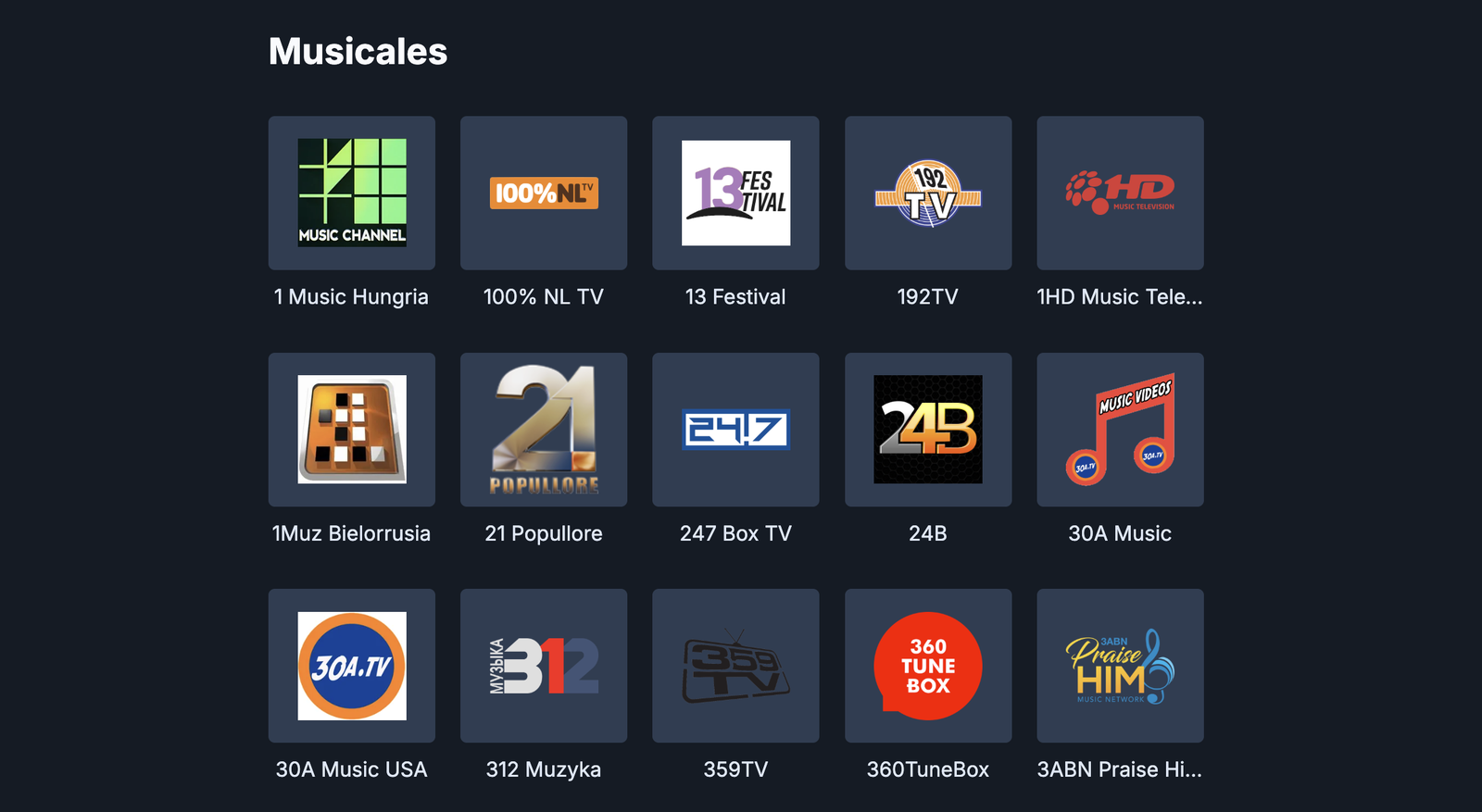Image resolution: width=1482 pixels, height=812 pixels.
Task: Open 1HD Music Television channel
Action: click(x=1120, y=193)
